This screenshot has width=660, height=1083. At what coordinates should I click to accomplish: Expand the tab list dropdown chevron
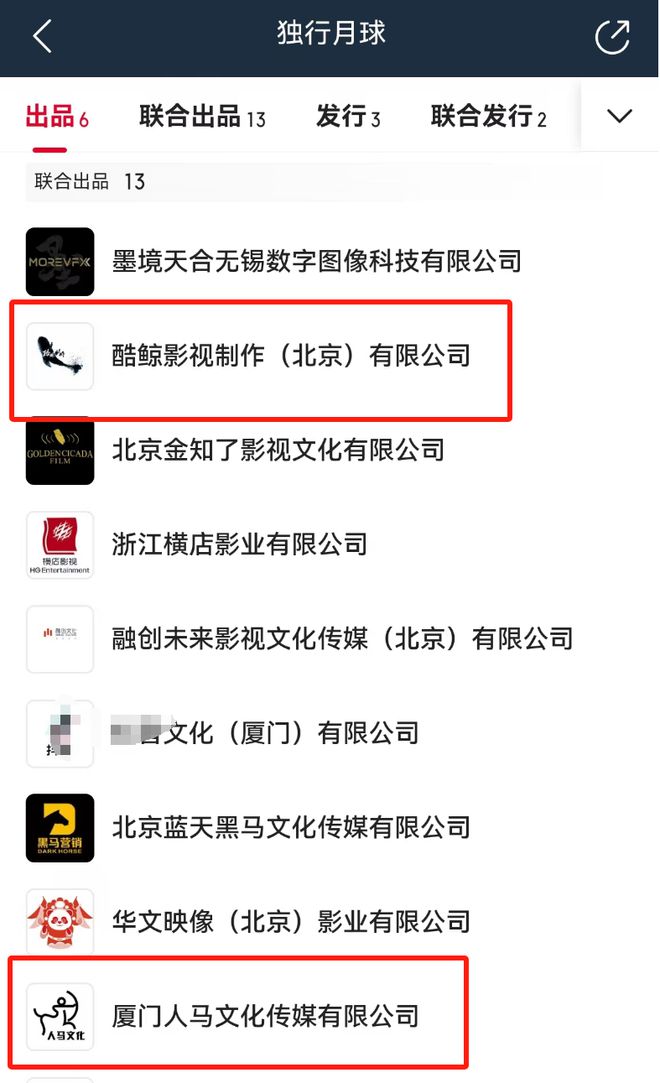coord(619,117)
